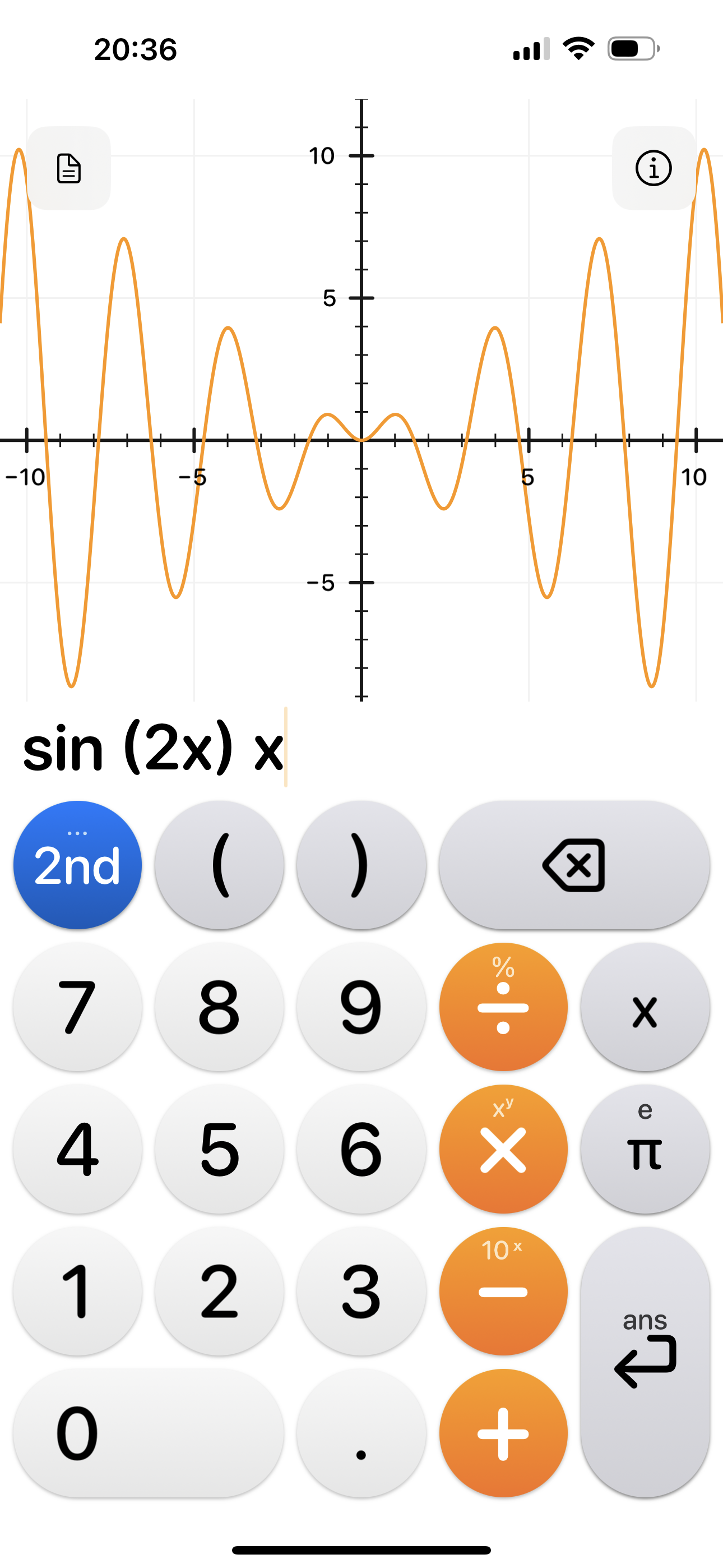Insert a closing parenthesis
Viewport: 723px width, 1568px height.
click(361, 865)
